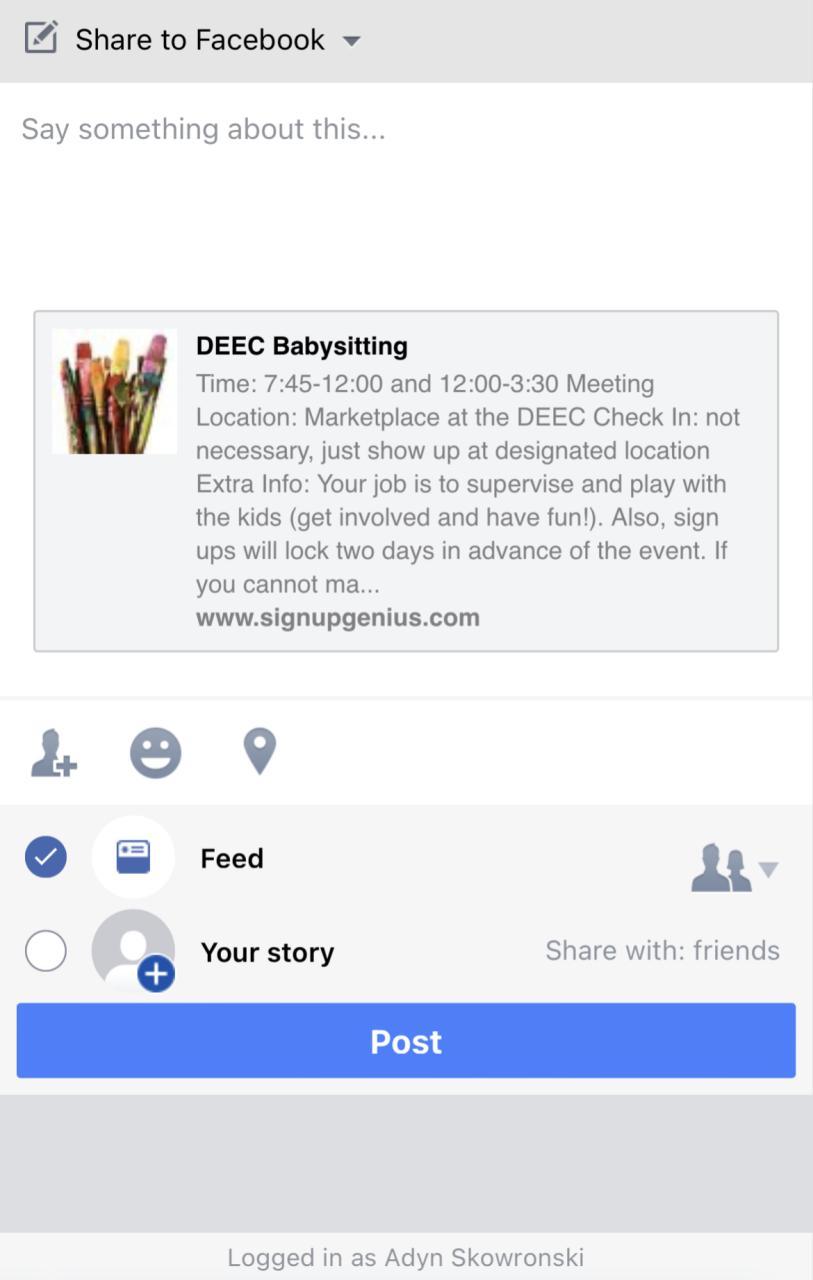
Task: Add a location check-in pin
Action: tap(260, 751)
